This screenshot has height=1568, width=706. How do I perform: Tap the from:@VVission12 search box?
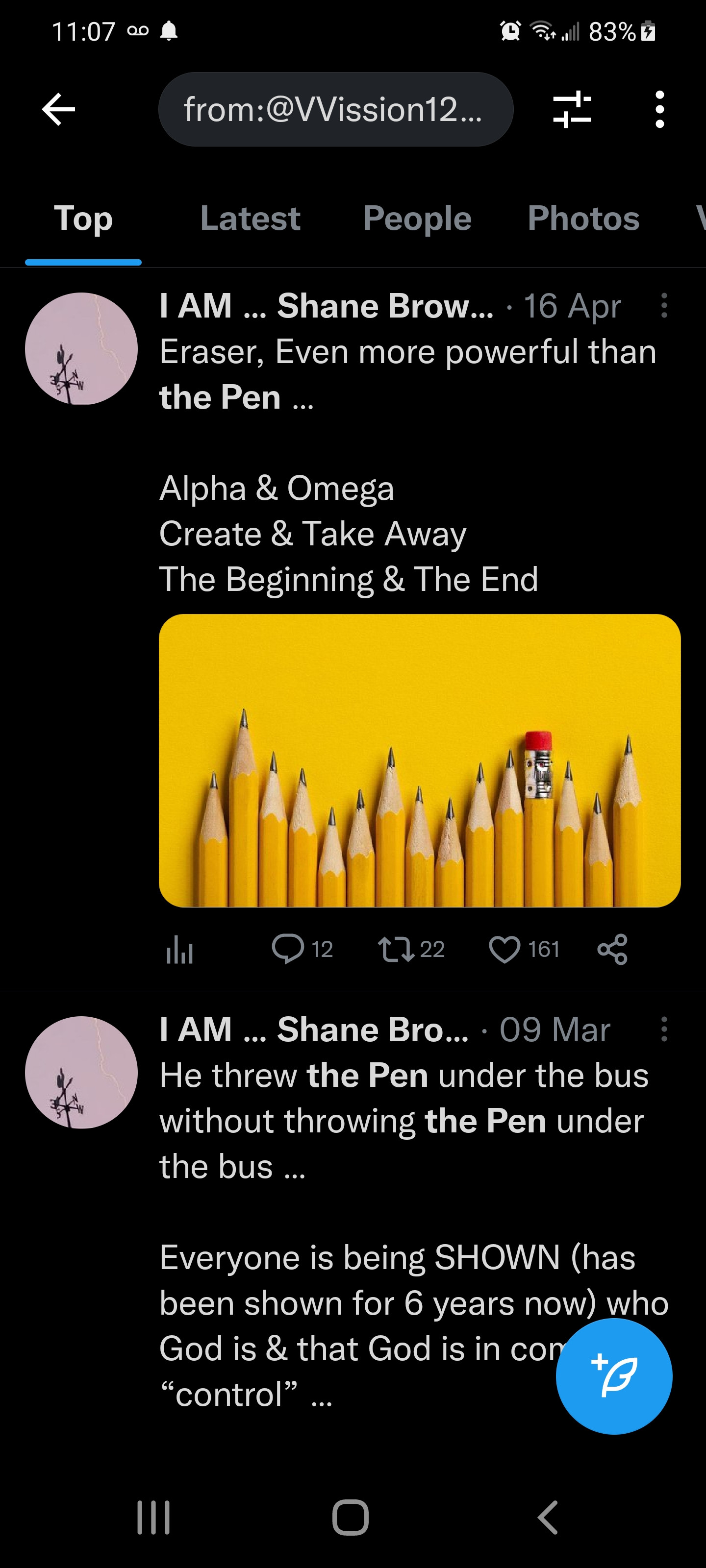(336, 110)
